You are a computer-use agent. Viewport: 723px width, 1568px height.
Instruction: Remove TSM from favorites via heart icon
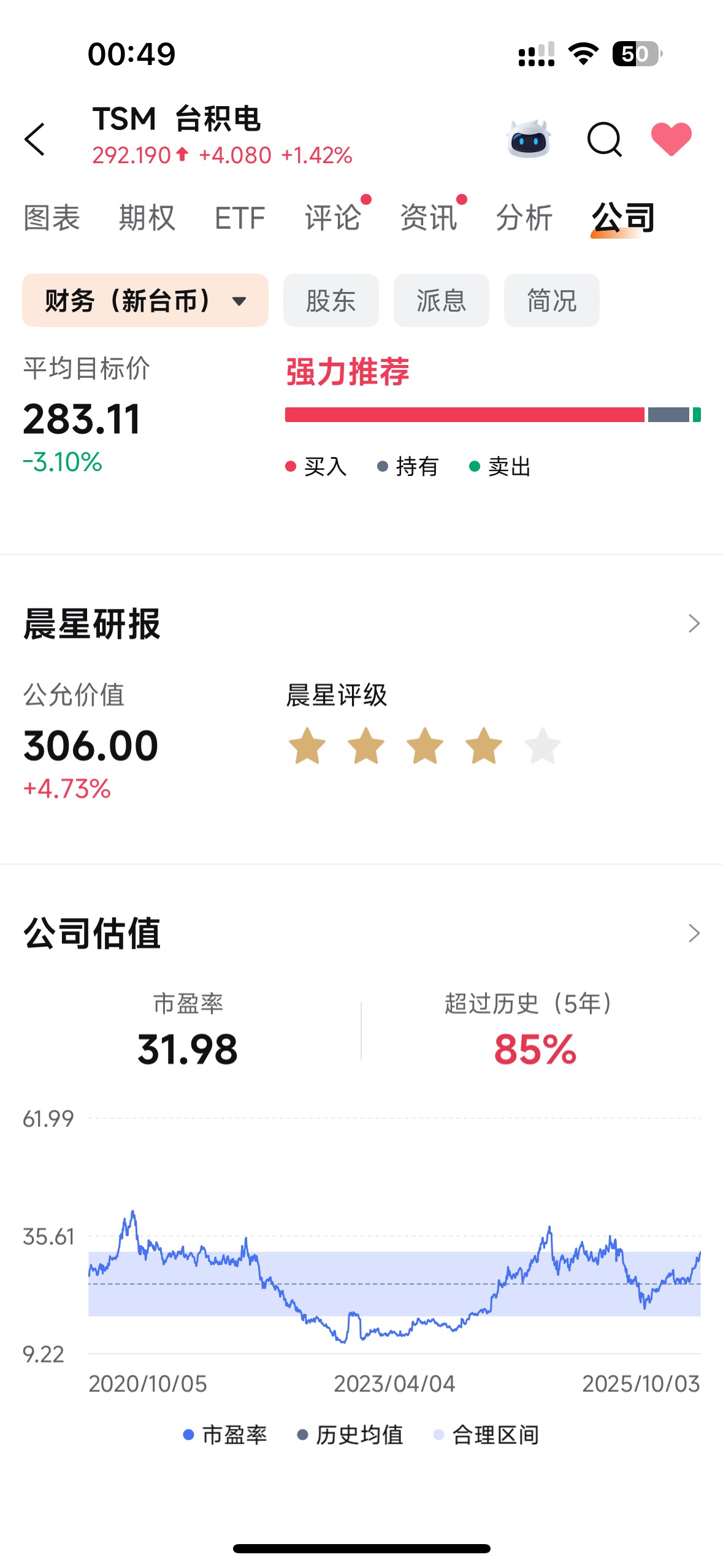click(x=671, y=139)
